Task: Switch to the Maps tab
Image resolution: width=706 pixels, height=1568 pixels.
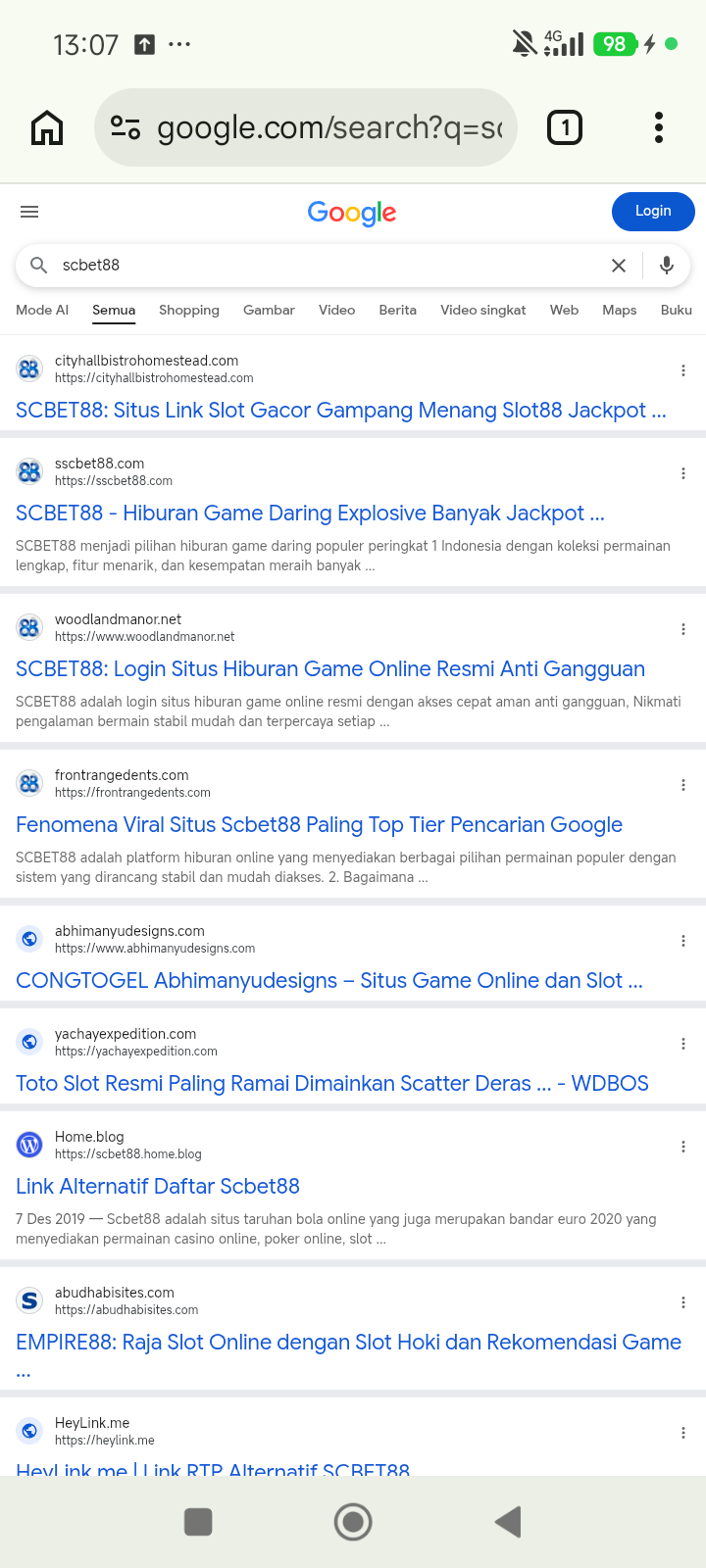Action: 620,310
